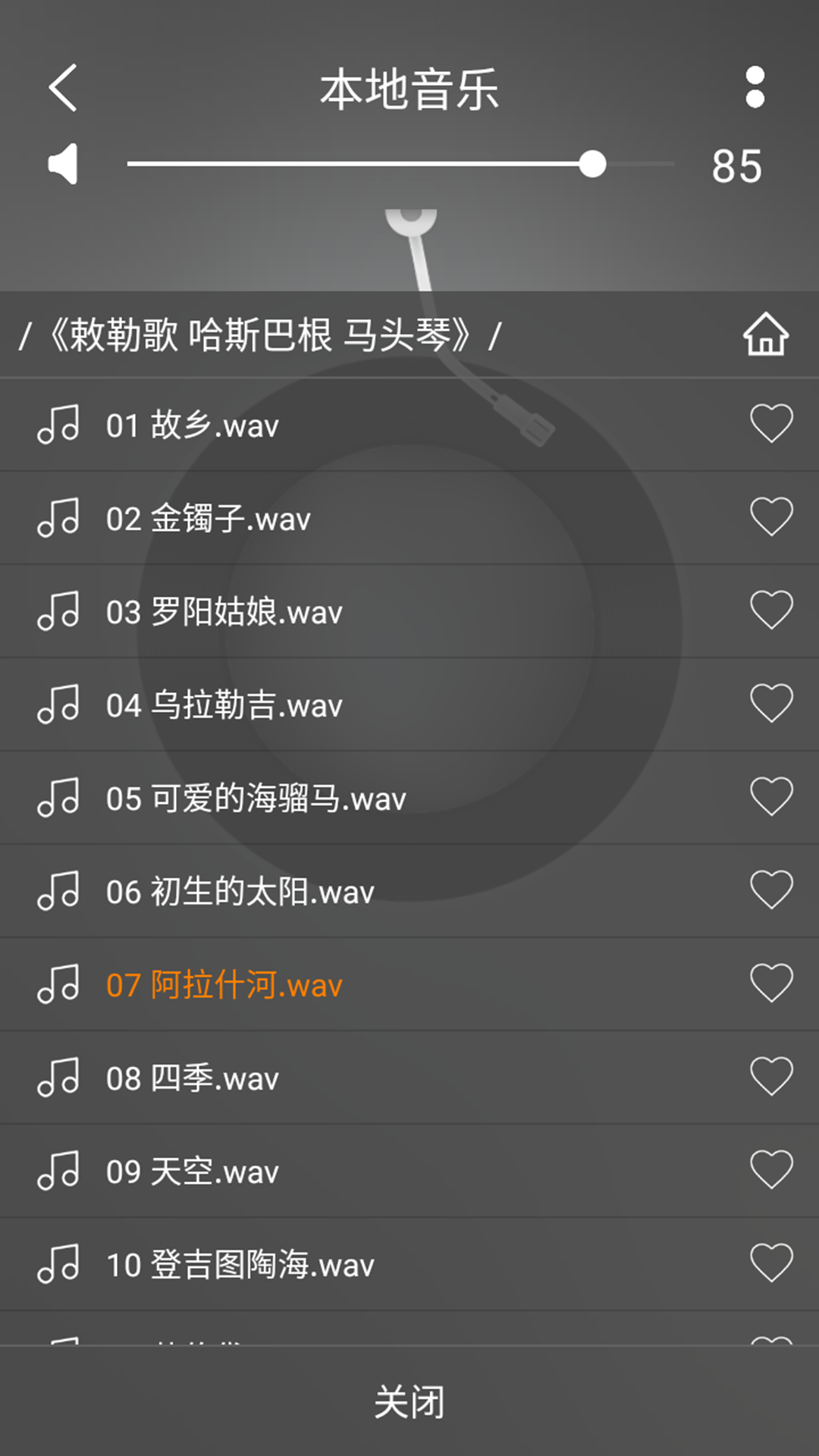The height and width of the screenshot is (1456, 819).
Task: Click the music note icon beside 05 可爱的海骝马.wav
Action: point(61,797)
